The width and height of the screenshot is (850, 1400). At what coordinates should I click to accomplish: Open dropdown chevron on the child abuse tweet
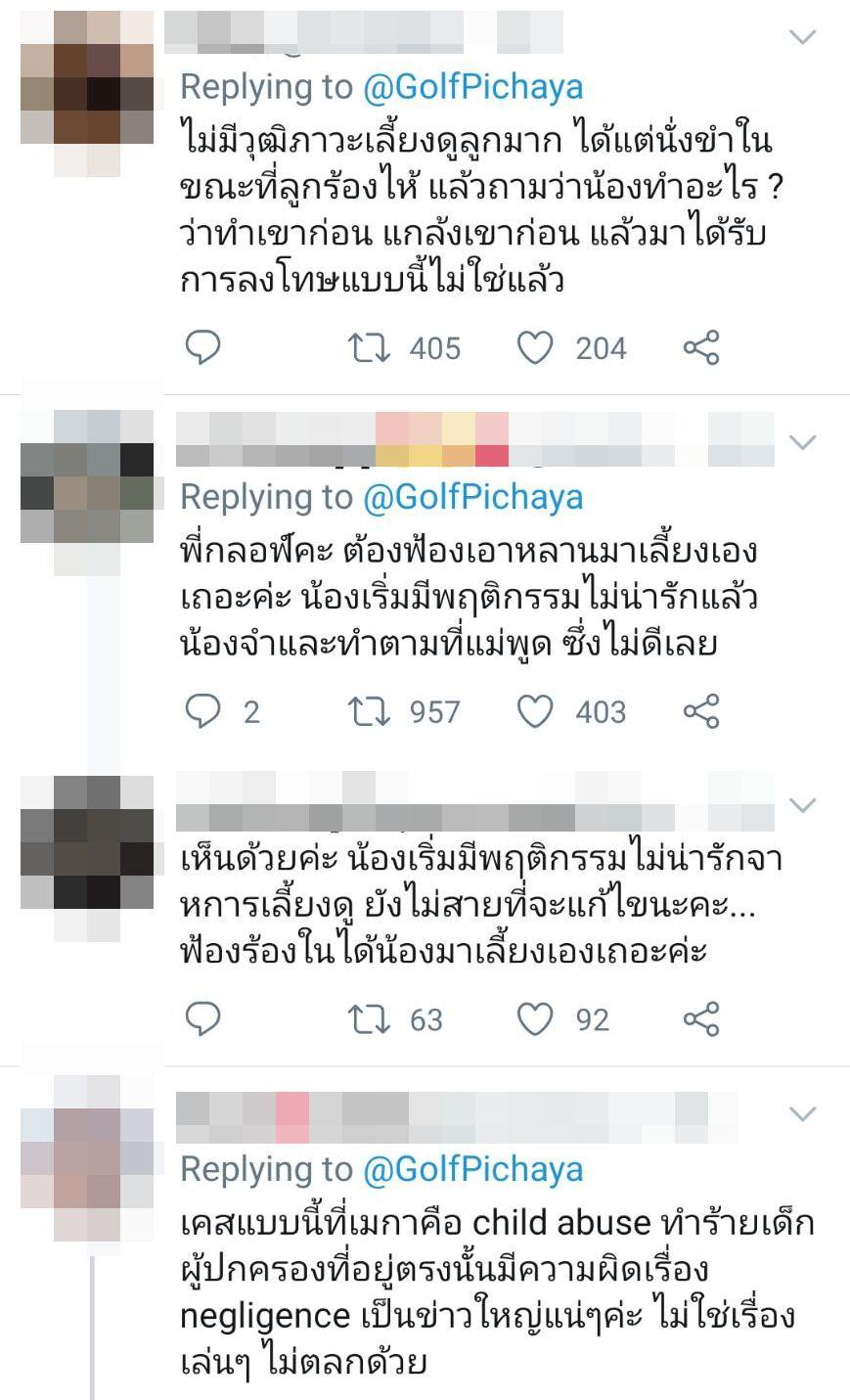pyautogui.click(x=802, y=1114)
